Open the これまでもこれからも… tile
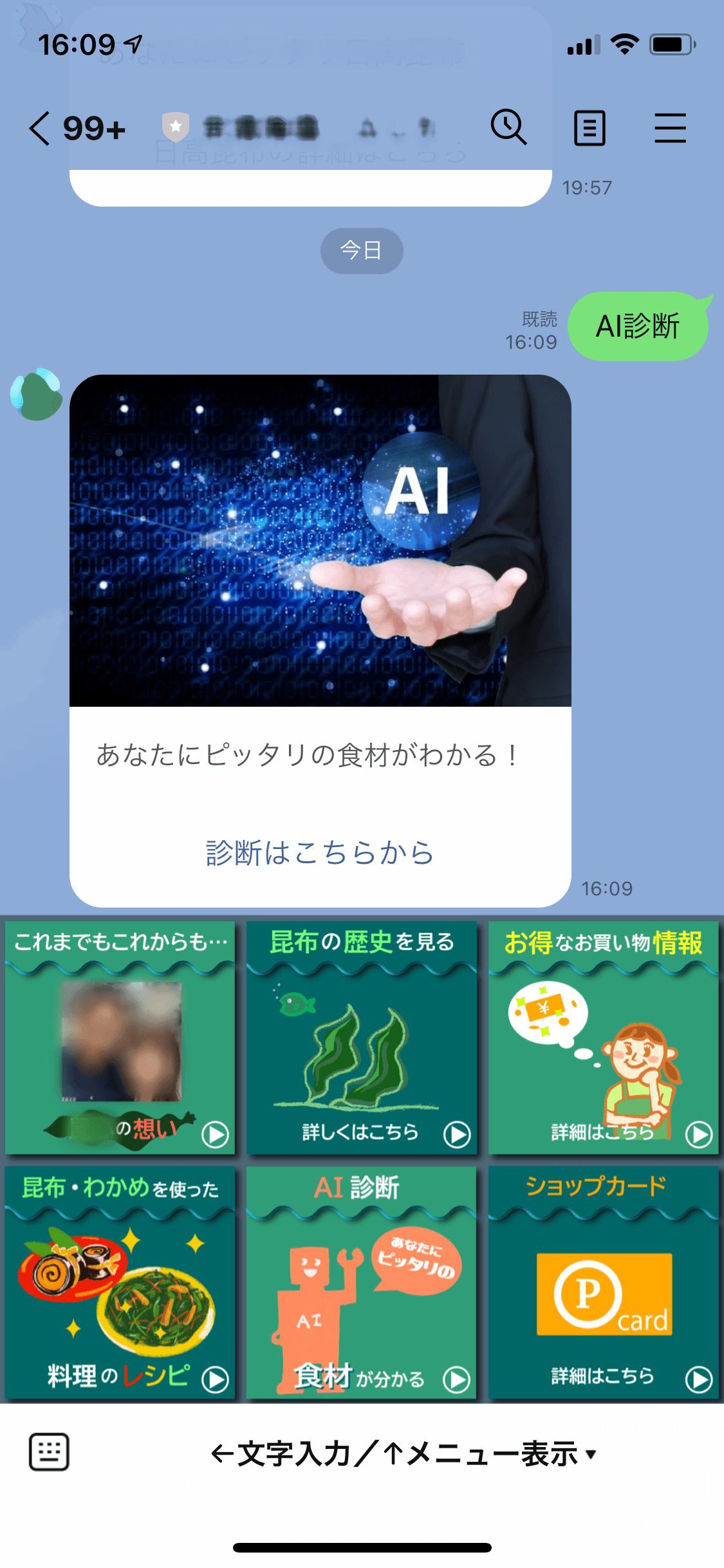 pyautogui.click(x=120, y=1038)
